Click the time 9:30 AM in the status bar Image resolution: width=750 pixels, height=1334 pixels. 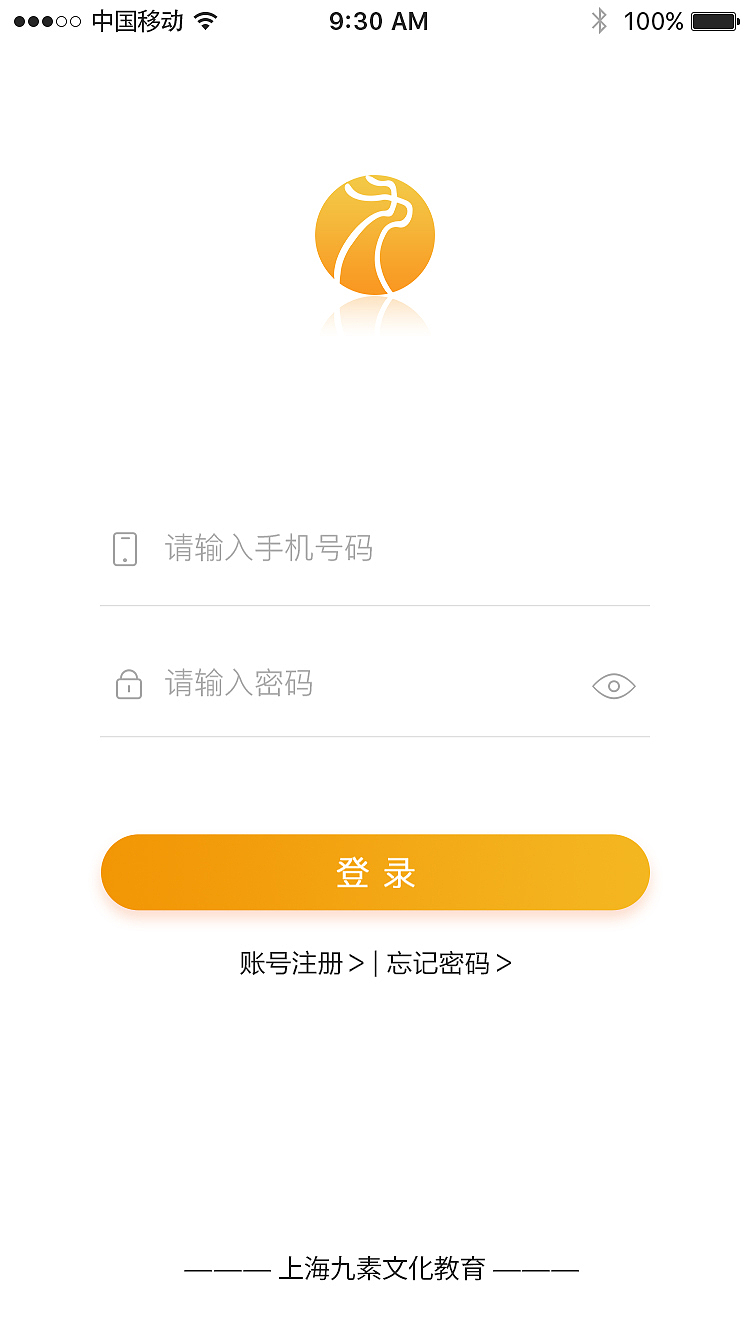(378, 20)
